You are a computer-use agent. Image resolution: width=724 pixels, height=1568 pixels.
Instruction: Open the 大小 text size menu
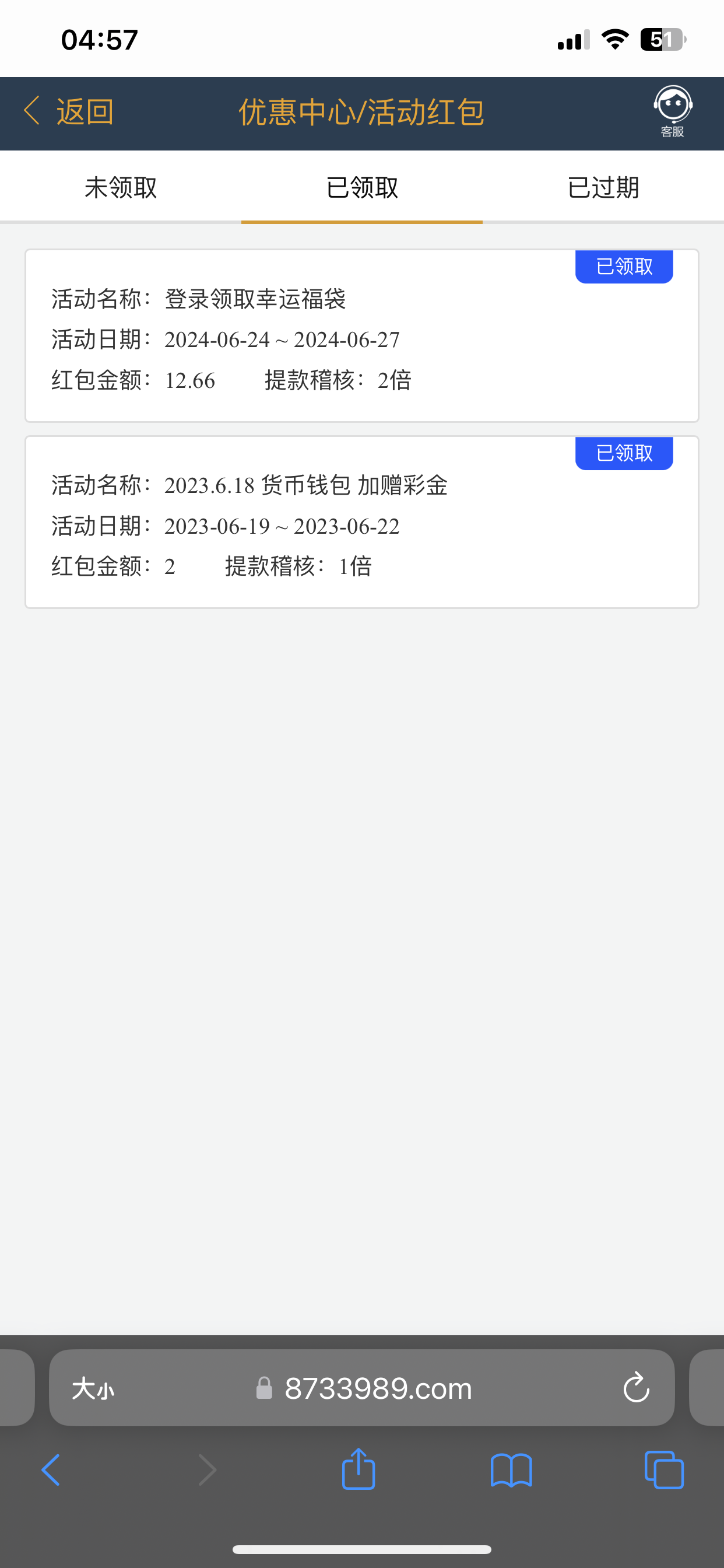tap(93, 1389)
